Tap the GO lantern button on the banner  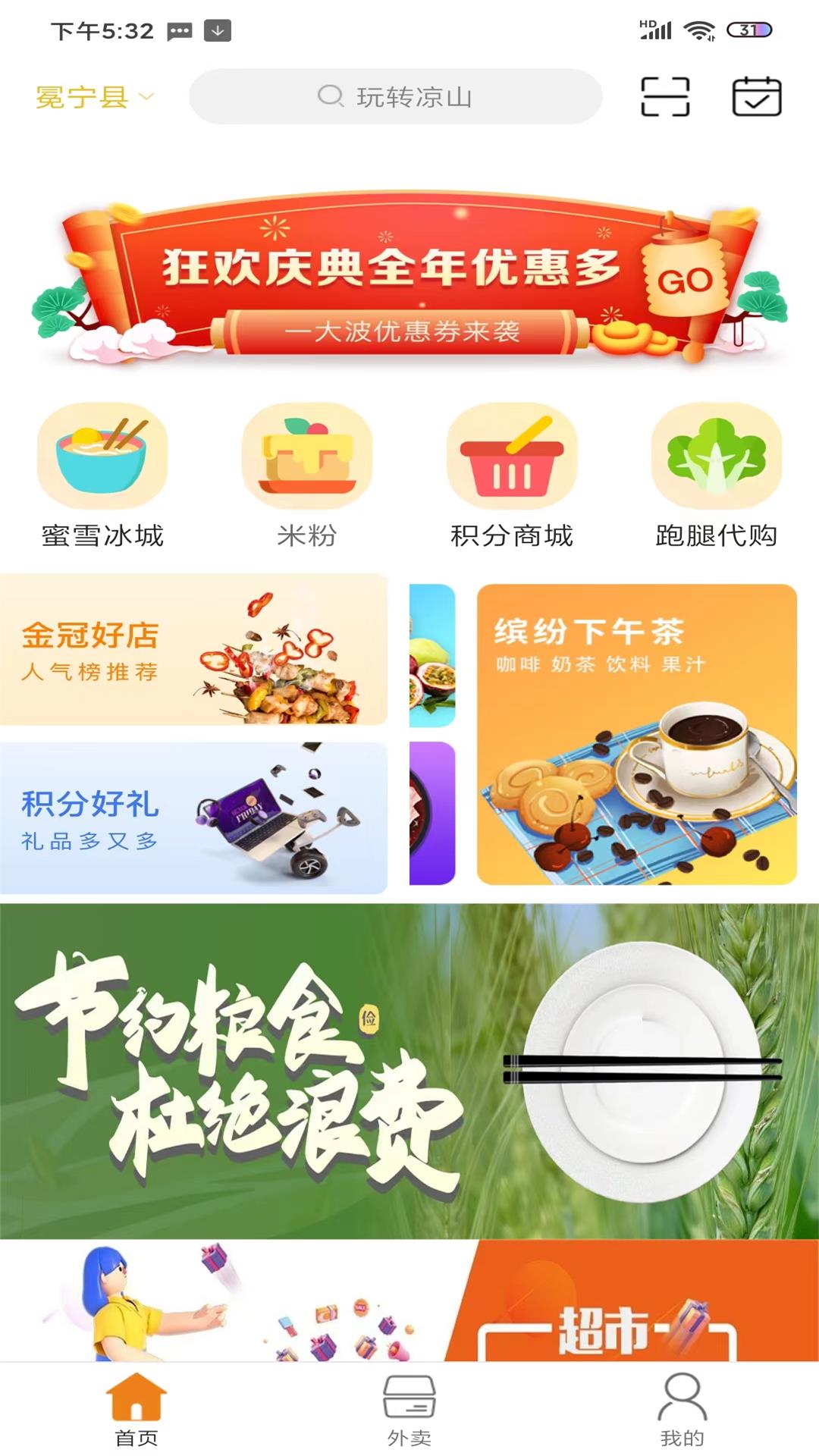(683, 281)
